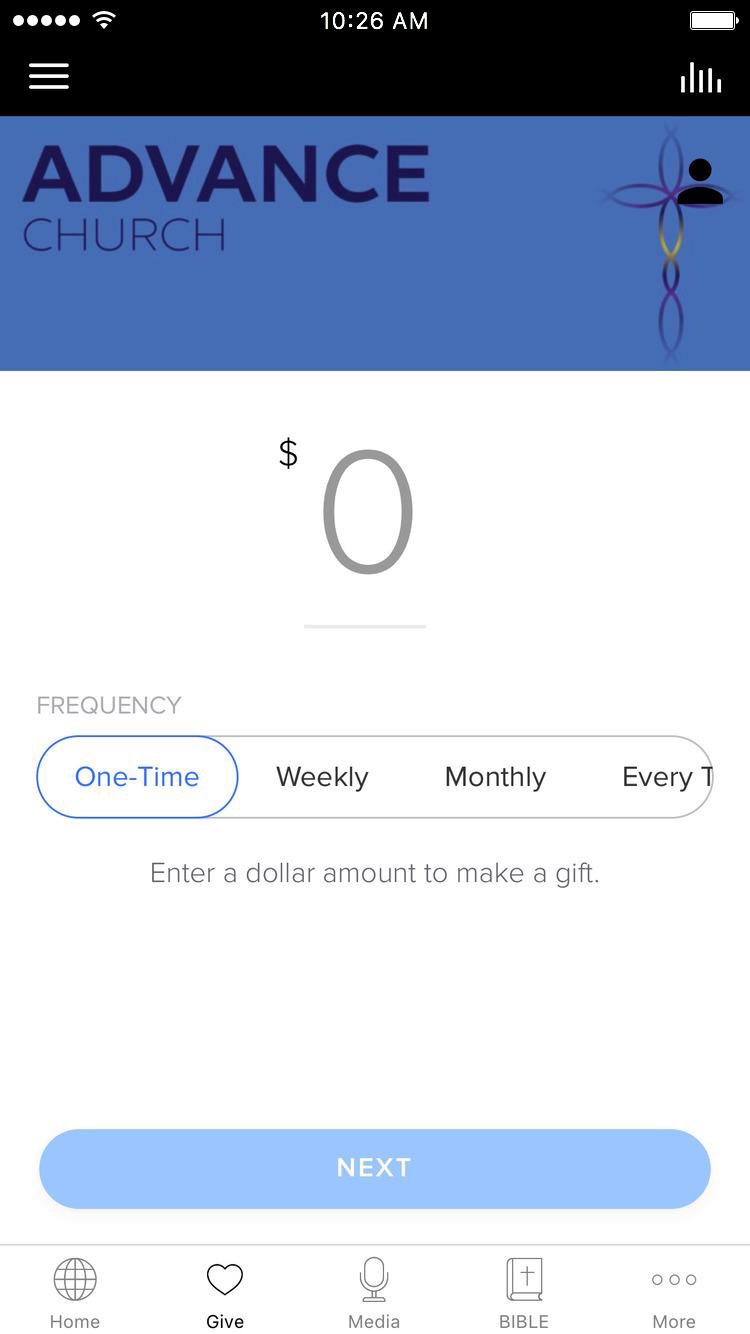Tap the NEXT button
This screenshot has width=750, height=1334.
click(x=375, y=1168)
